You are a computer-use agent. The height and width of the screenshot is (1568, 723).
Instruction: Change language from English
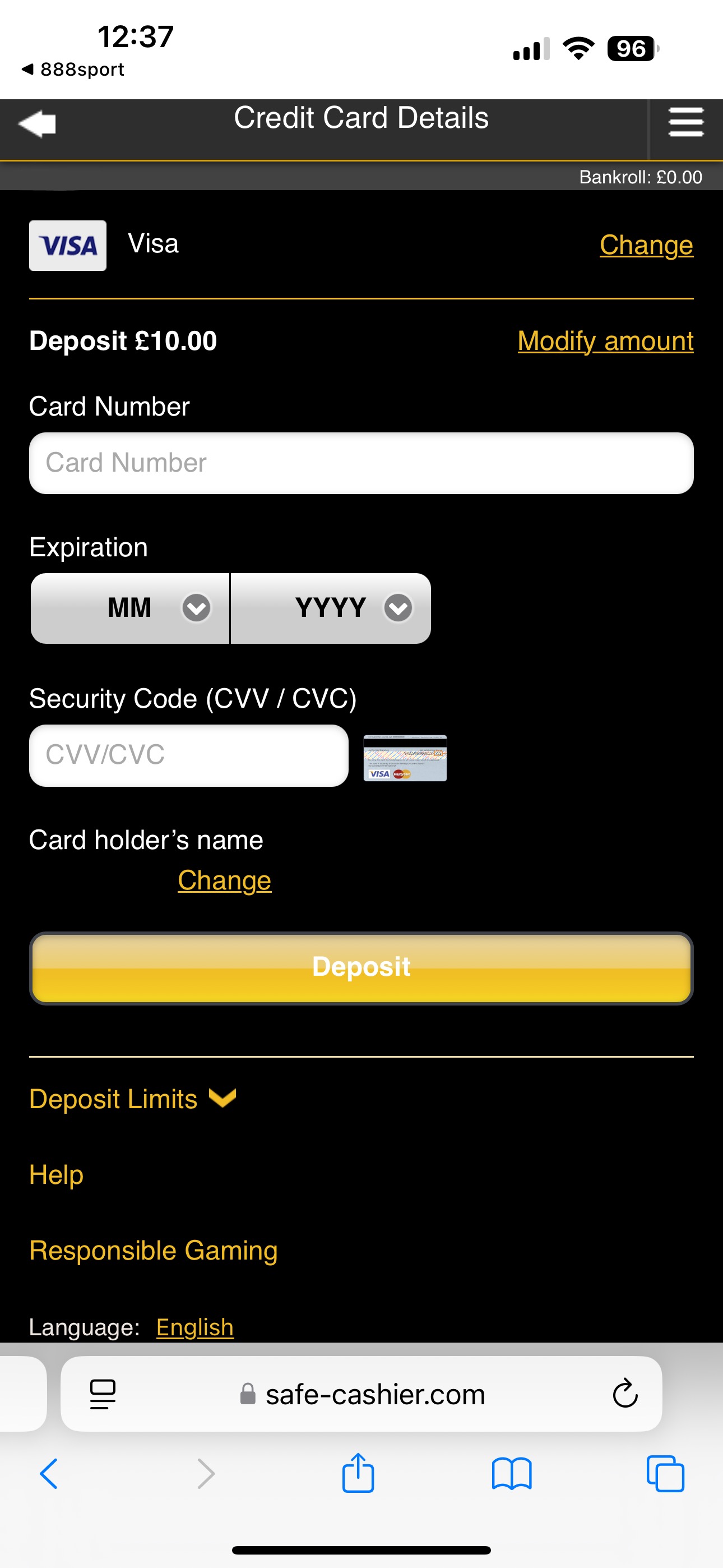pos(194,1327)
